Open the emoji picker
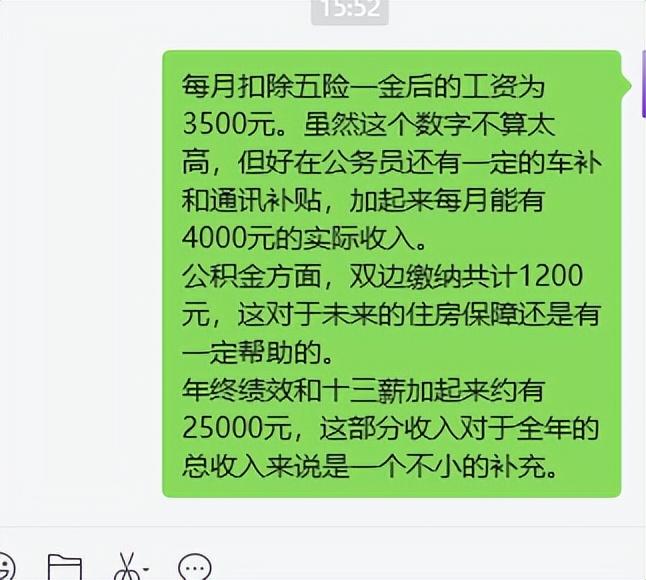The image size is (646, 580). click(x=5, y=566)
